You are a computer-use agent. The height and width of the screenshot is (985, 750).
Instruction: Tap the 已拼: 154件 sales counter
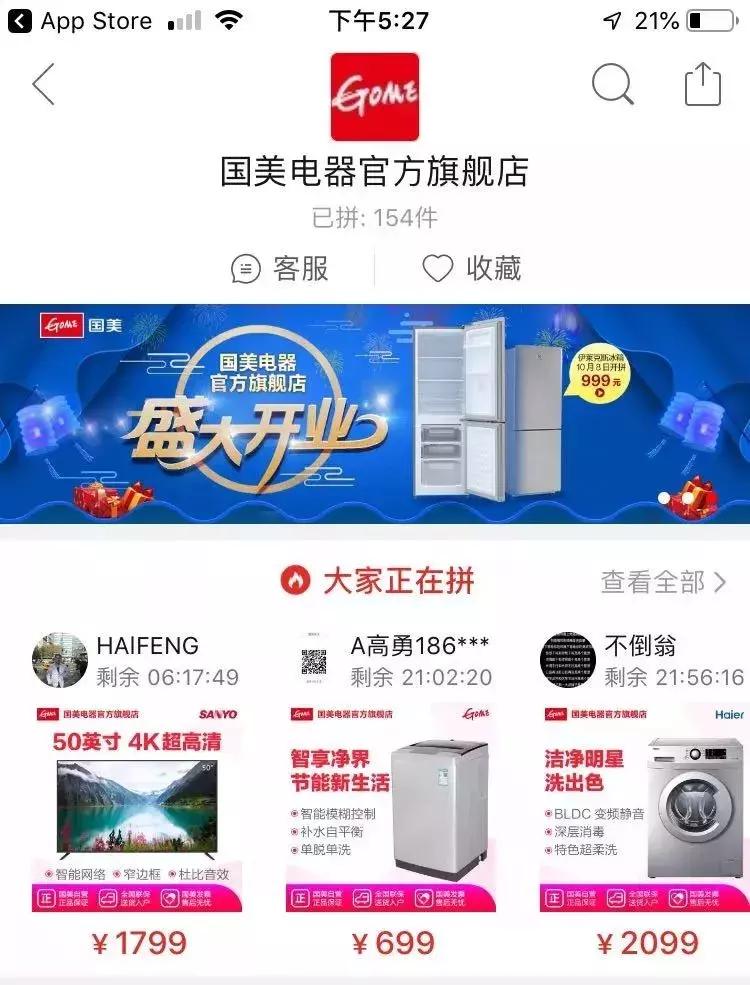375,217
